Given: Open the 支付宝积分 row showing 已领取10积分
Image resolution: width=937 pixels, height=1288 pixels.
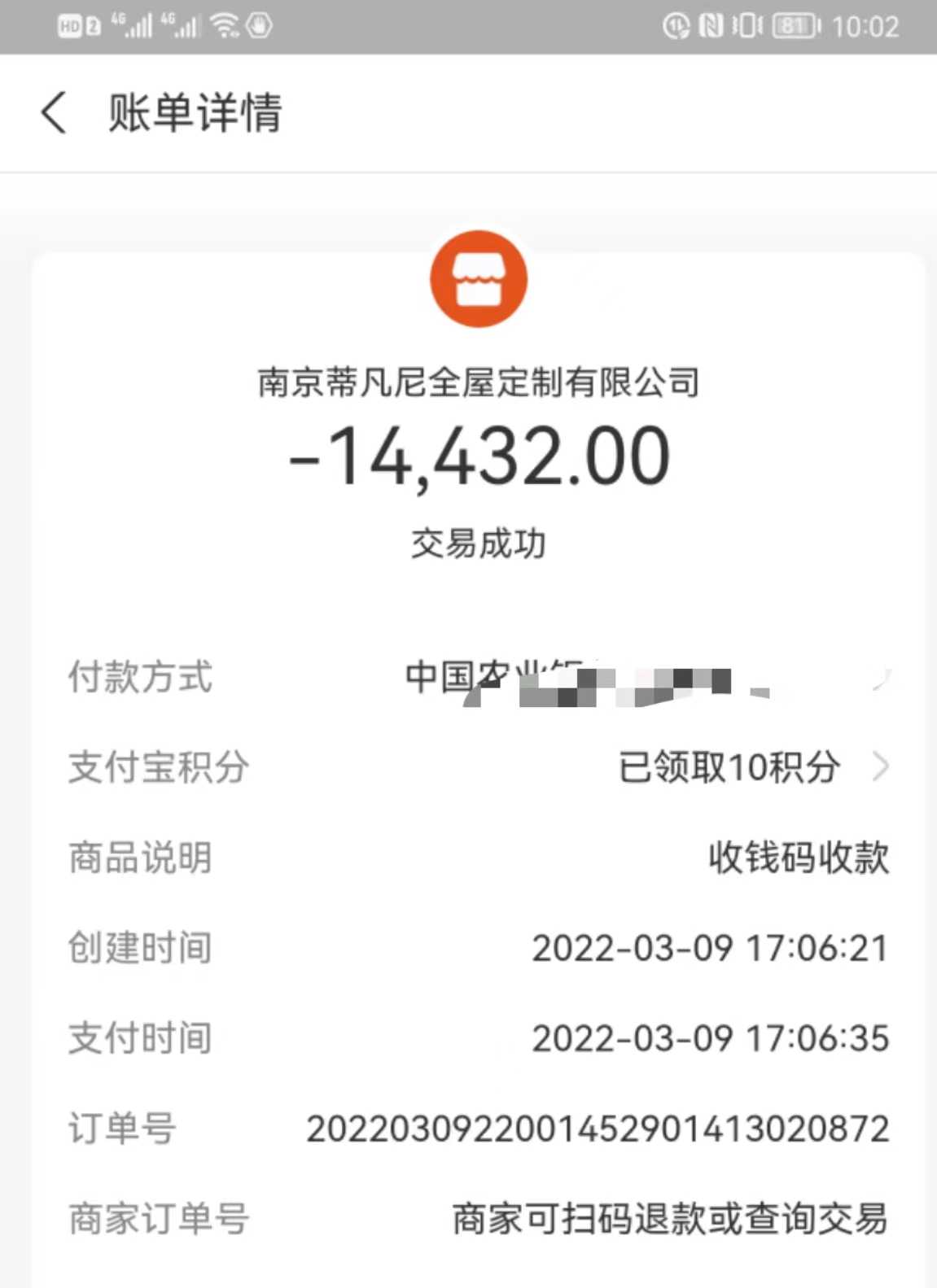Looking at the screenshot, I should coord(752,766).
